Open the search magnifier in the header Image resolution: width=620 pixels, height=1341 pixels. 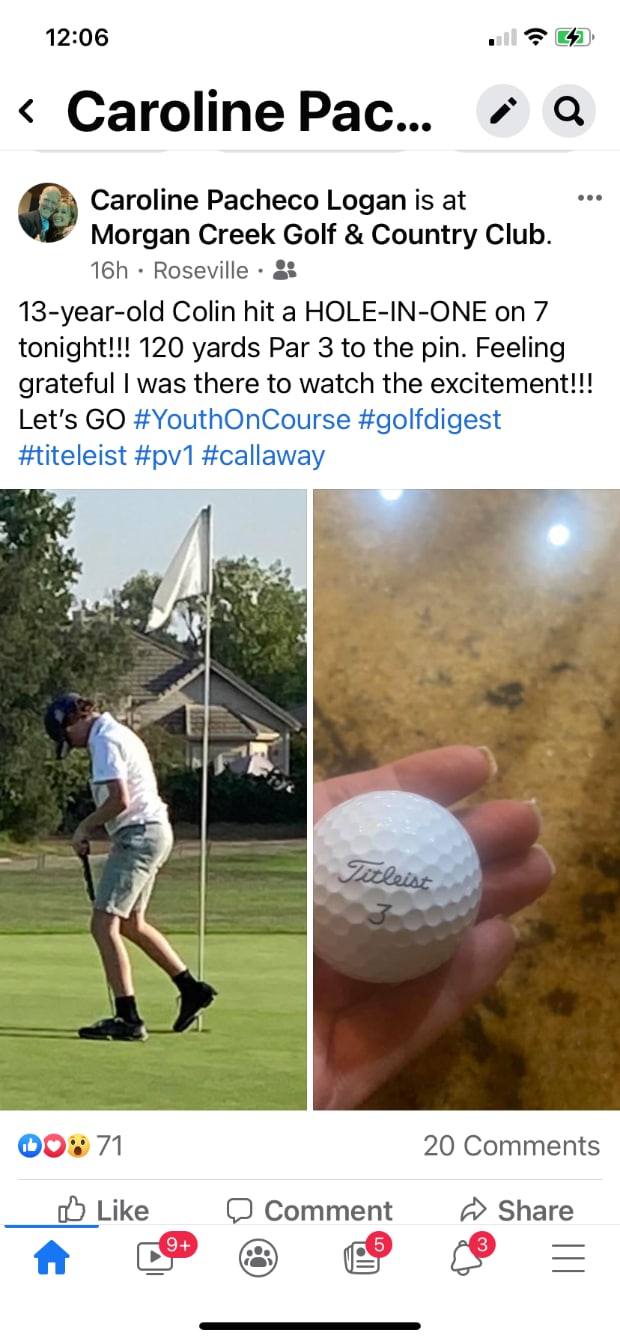point(569,111)
